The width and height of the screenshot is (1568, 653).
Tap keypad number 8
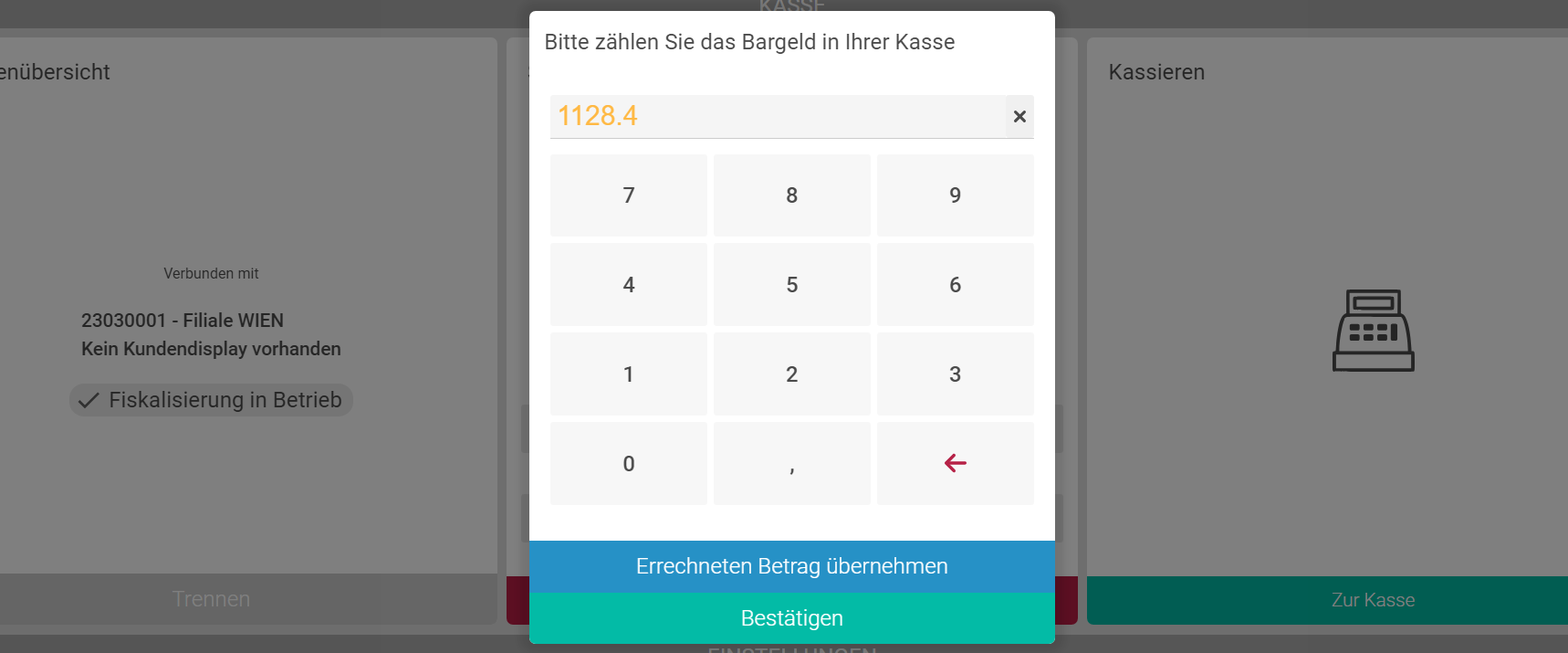[791, 195]
